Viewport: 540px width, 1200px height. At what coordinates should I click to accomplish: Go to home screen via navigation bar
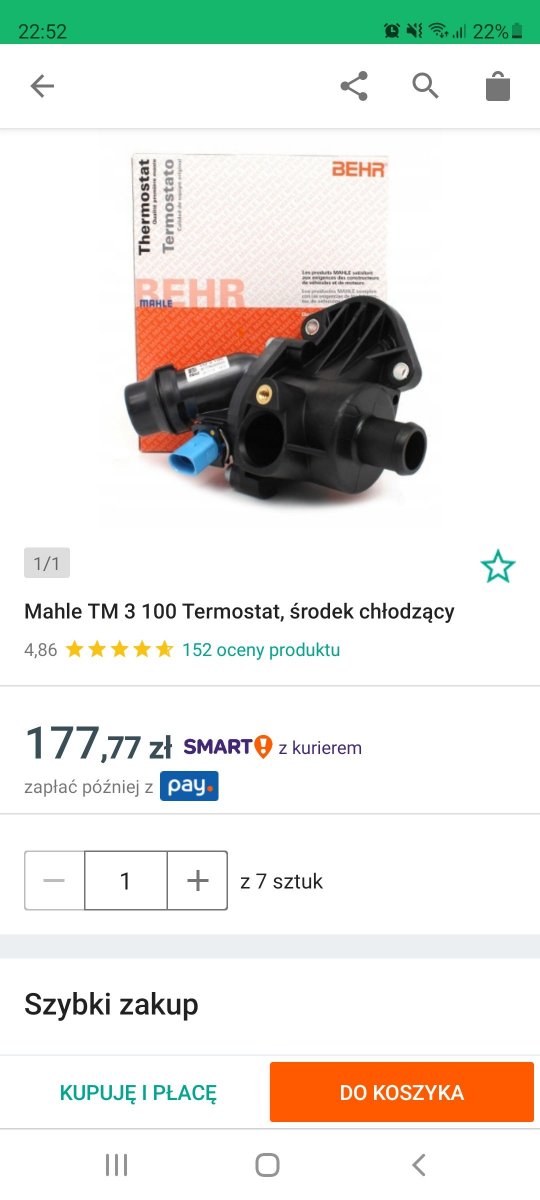[267, 1164]
